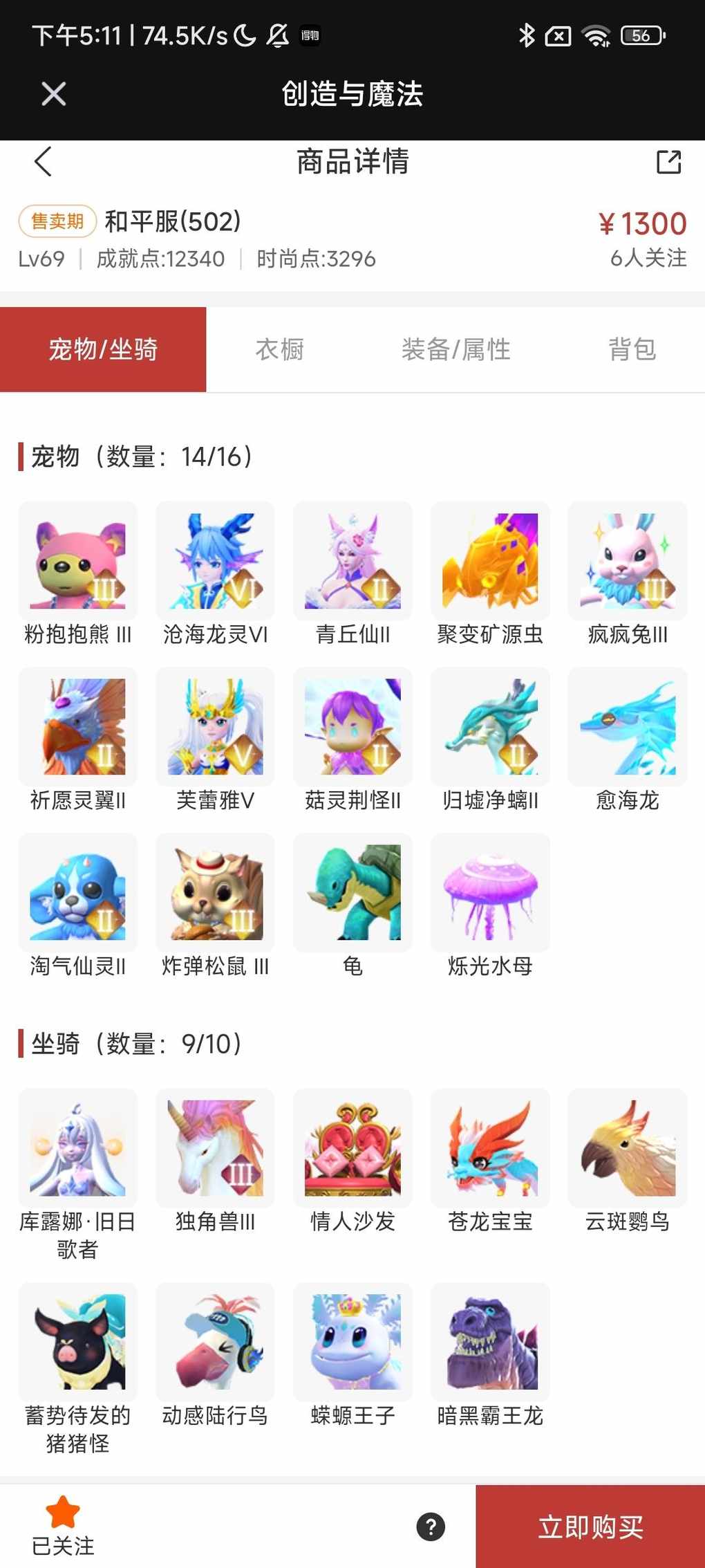The image size is (705, 1568).
Task: Select the 背包 tab
Action: (x=632, y=349)
